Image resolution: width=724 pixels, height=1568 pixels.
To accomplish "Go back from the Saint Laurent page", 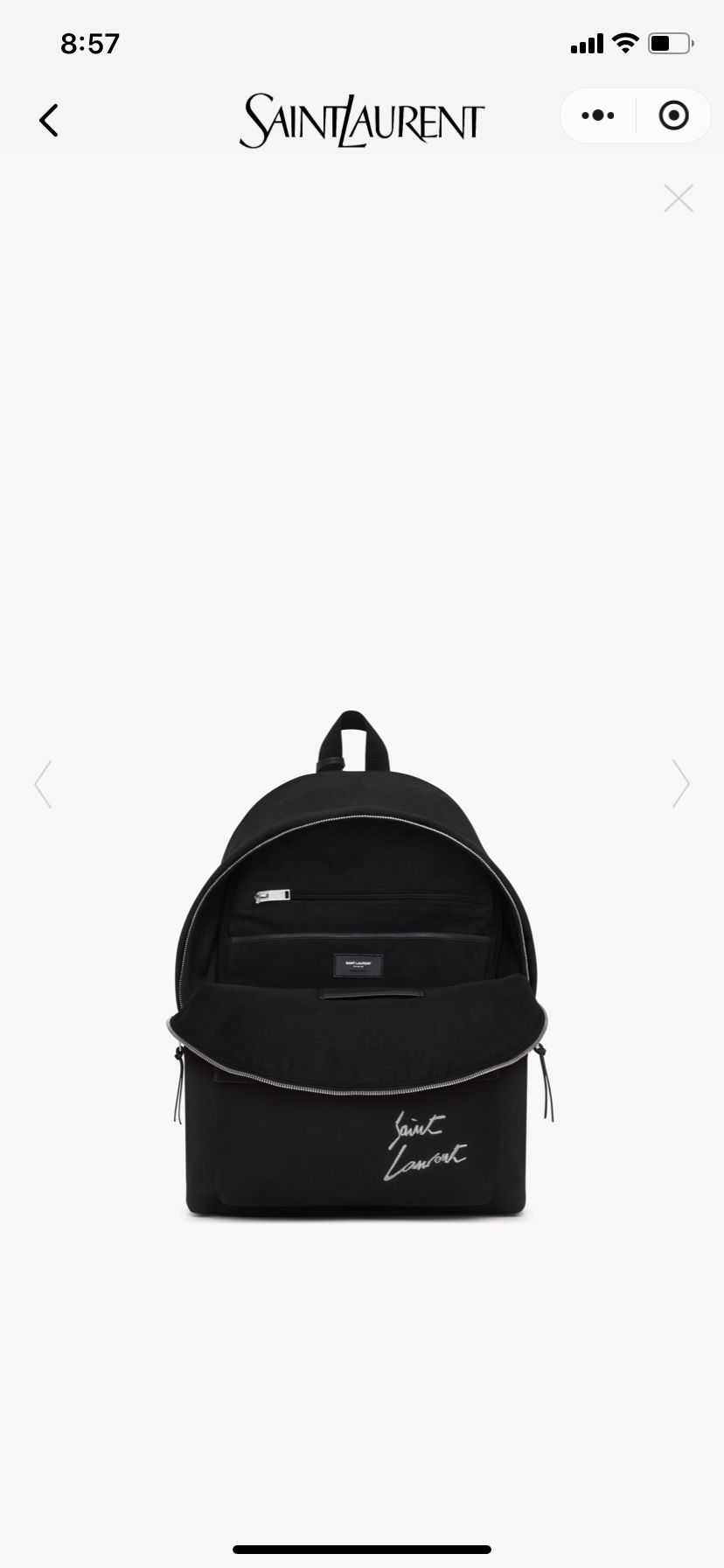I will coord(49,121).
